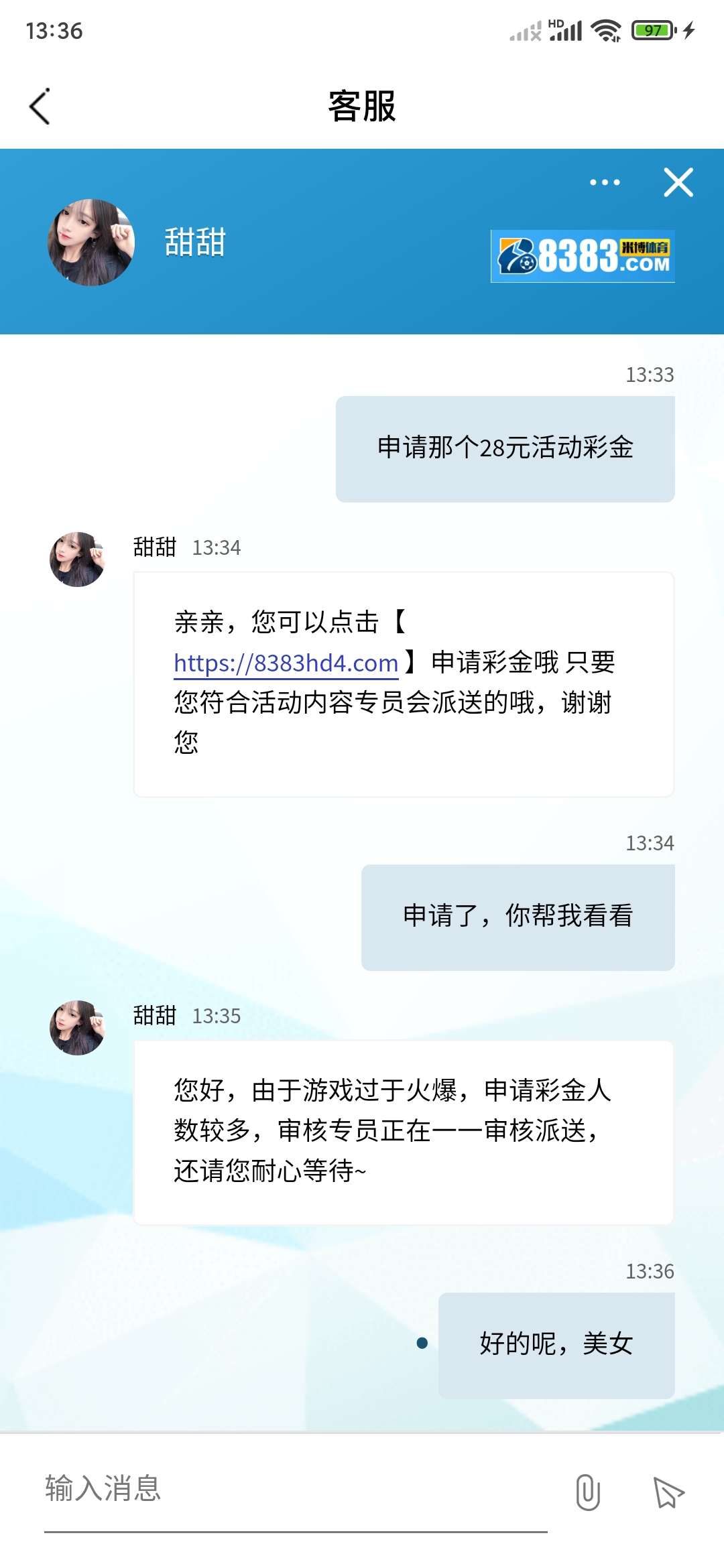724x1568 pixels.
Task: Open the https://8383hd4.com link
Action: point(286,663)
